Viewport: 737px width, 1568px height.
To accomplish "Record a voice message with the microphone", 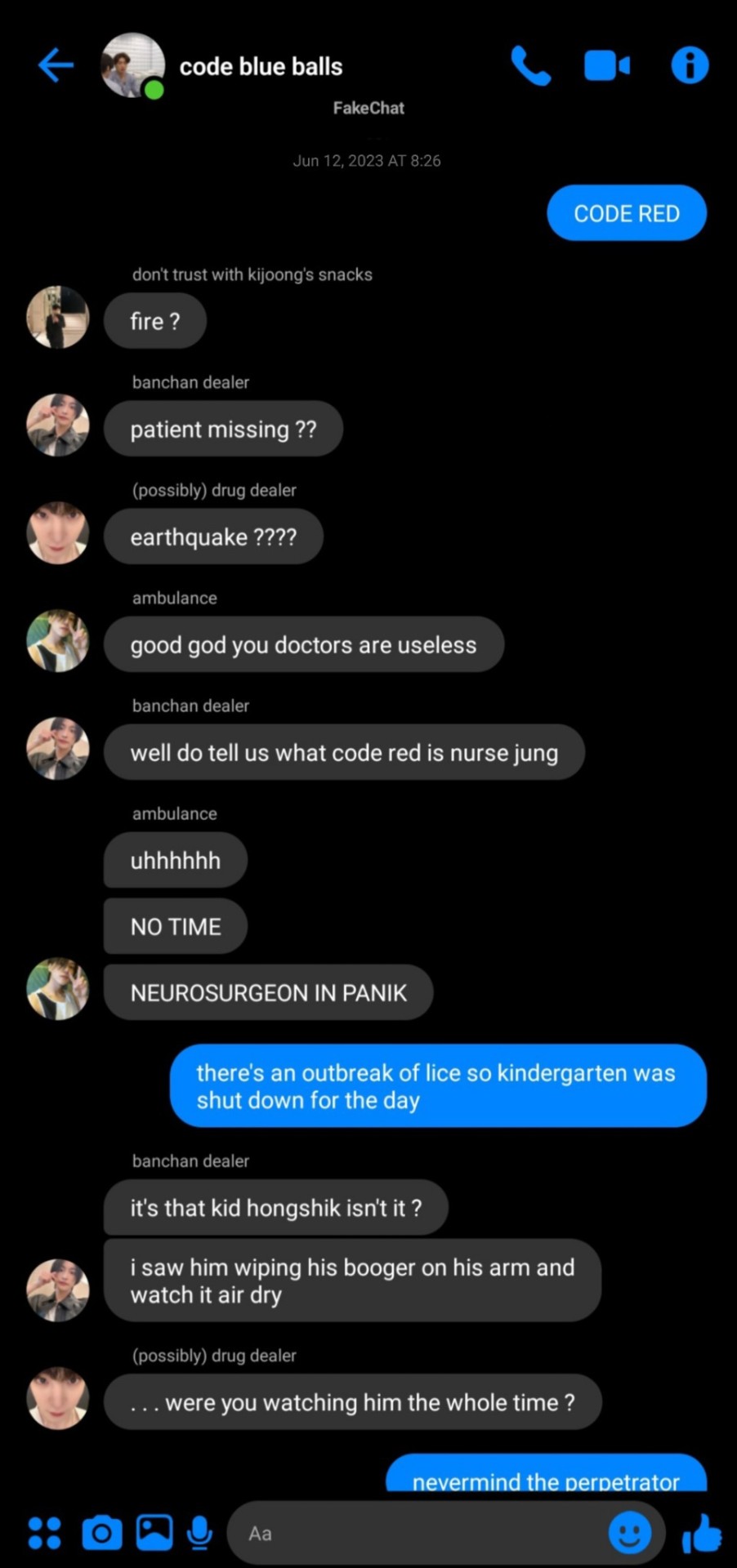I will (200, 1533).
